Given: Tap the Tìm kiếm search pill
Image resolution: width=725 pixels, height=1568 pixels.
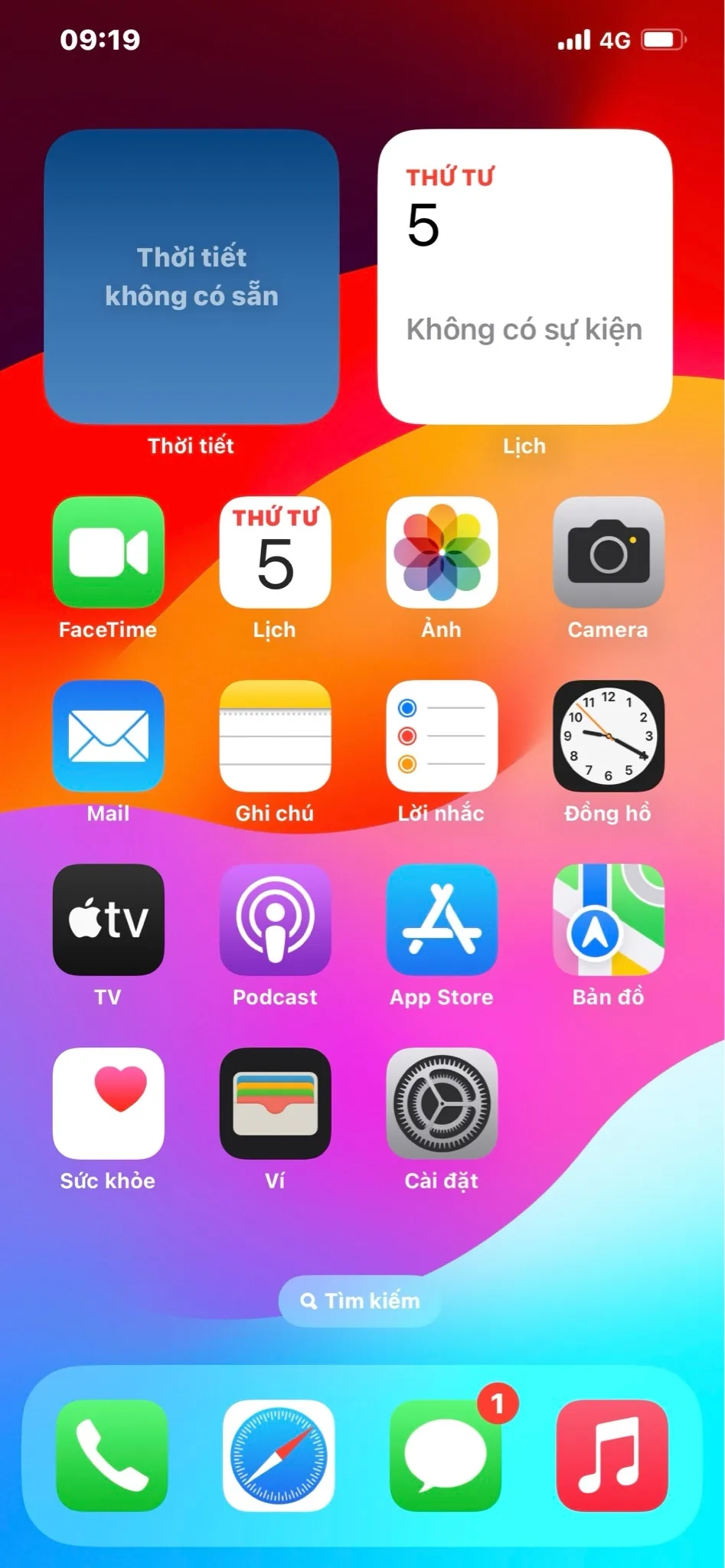Looking at the screenshot, I should 361,1301.
